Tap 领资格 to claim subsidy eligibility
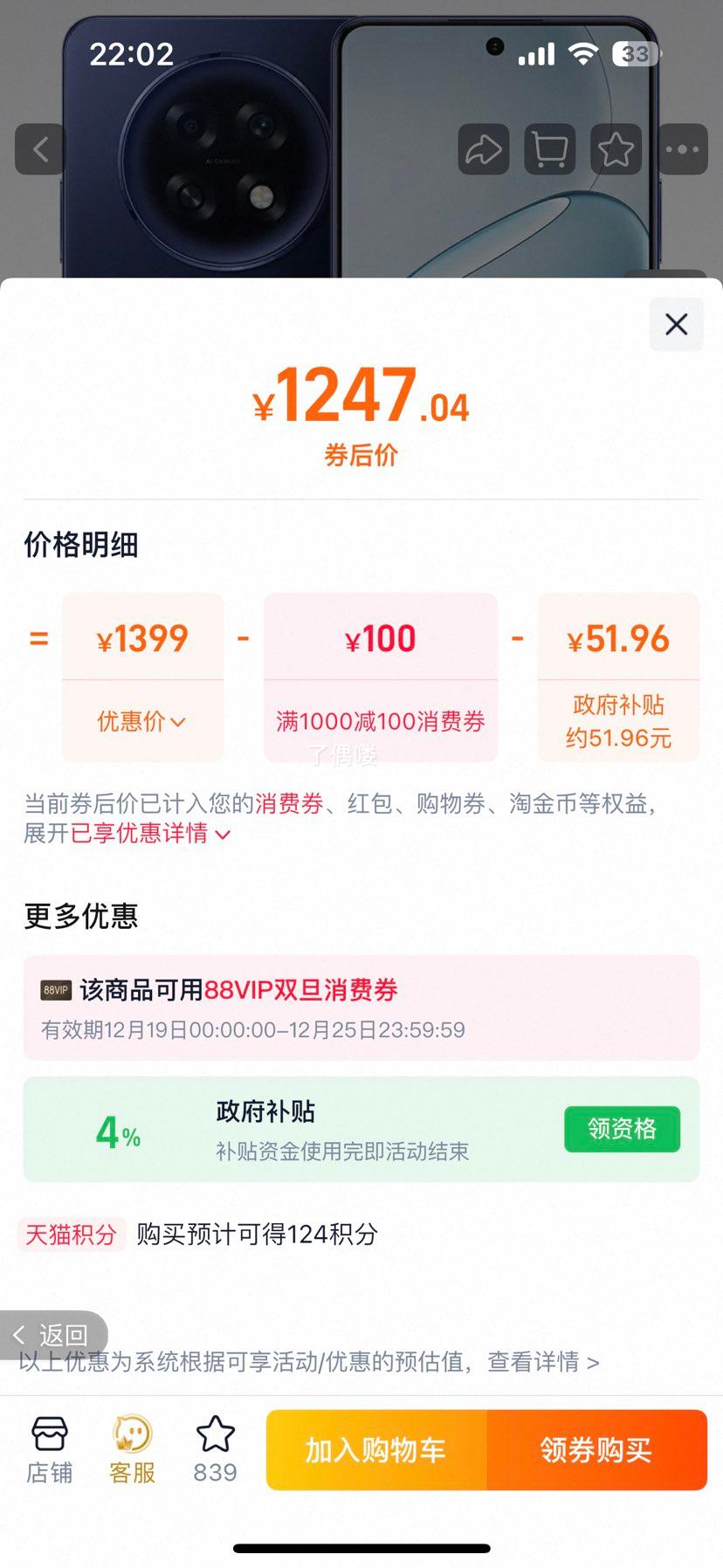Screen dimensions: 723x1568 [x=622, y=1129]
